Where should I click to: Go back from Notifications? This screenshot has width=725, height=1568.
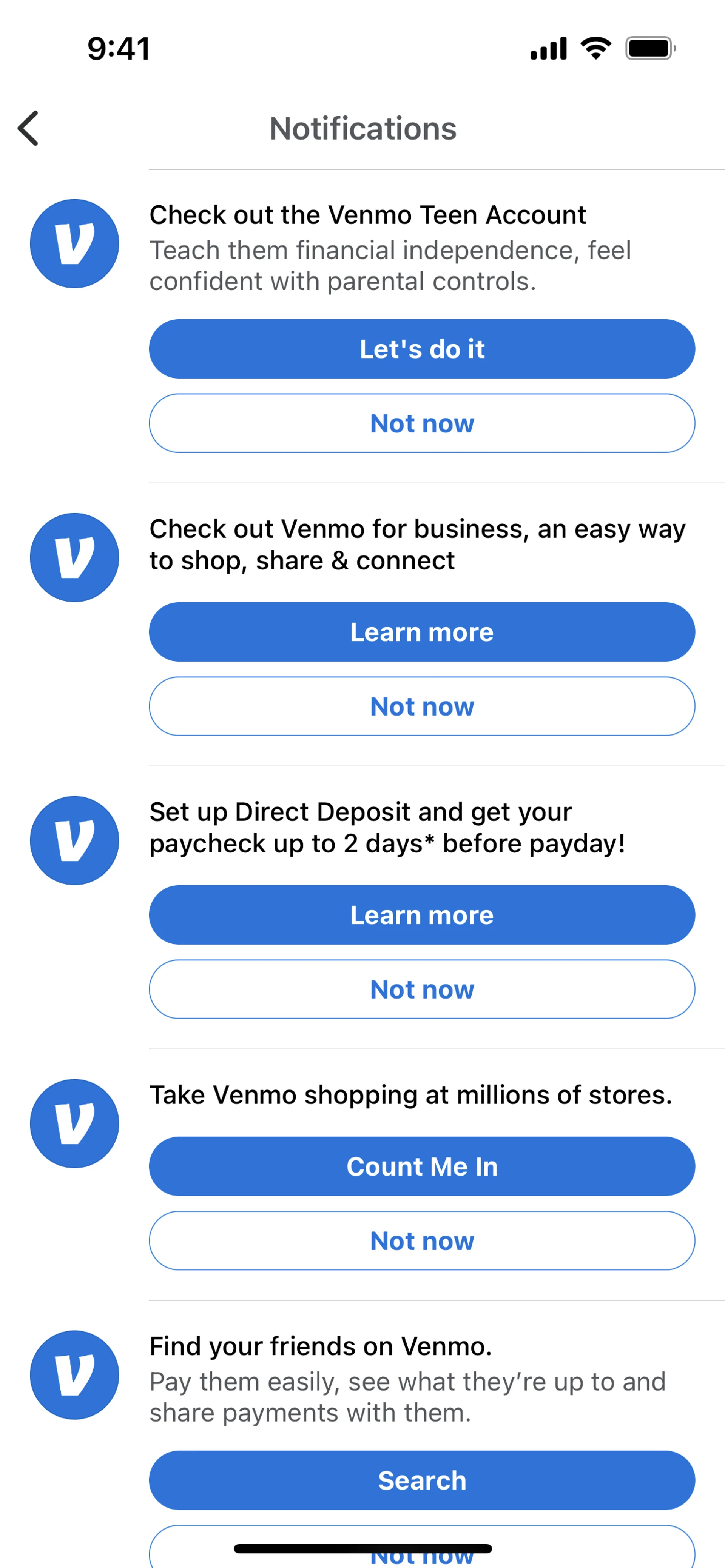(29, 128)
